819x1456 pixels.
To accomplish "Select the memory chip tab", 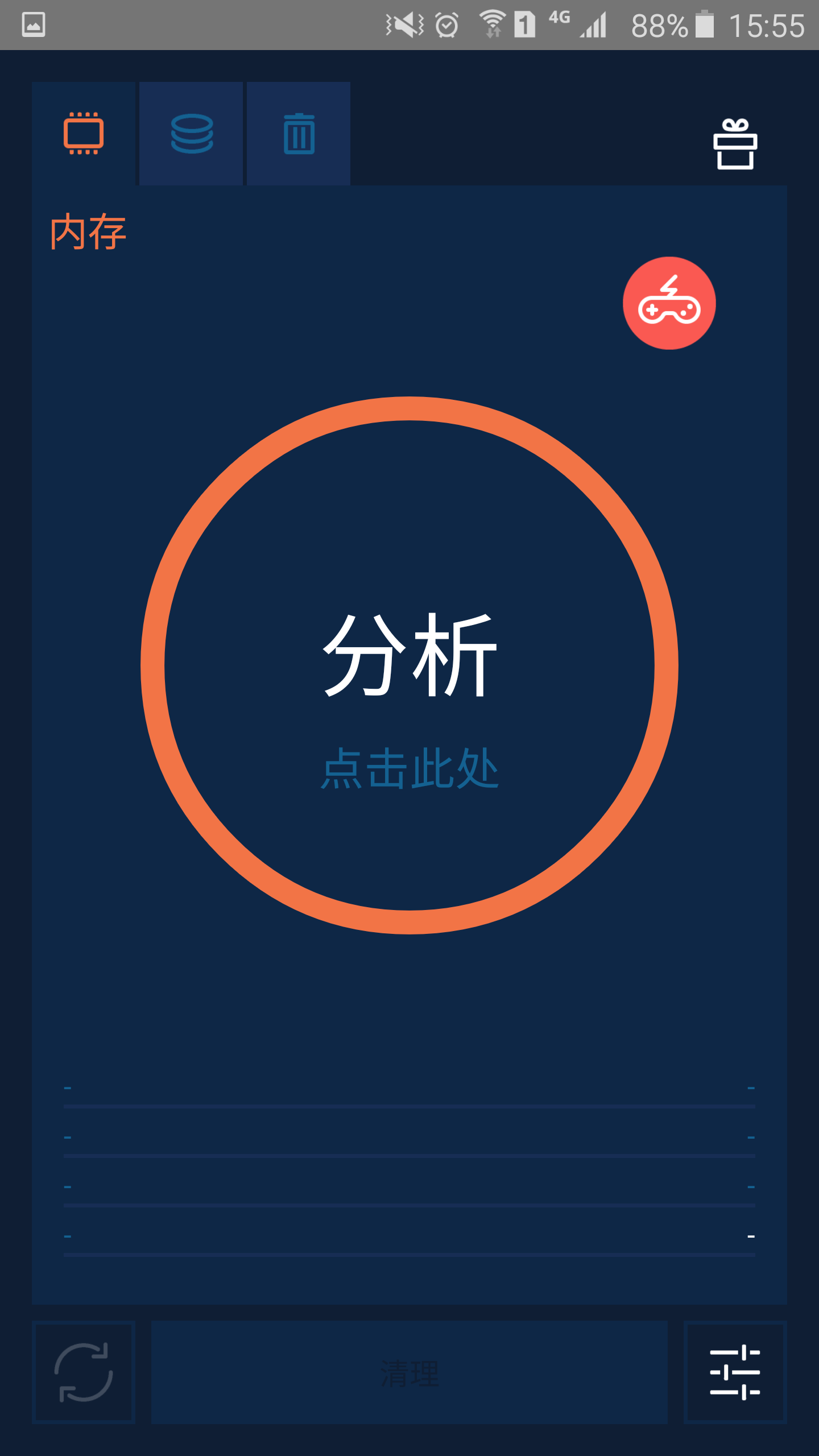I will pos(84,134).
